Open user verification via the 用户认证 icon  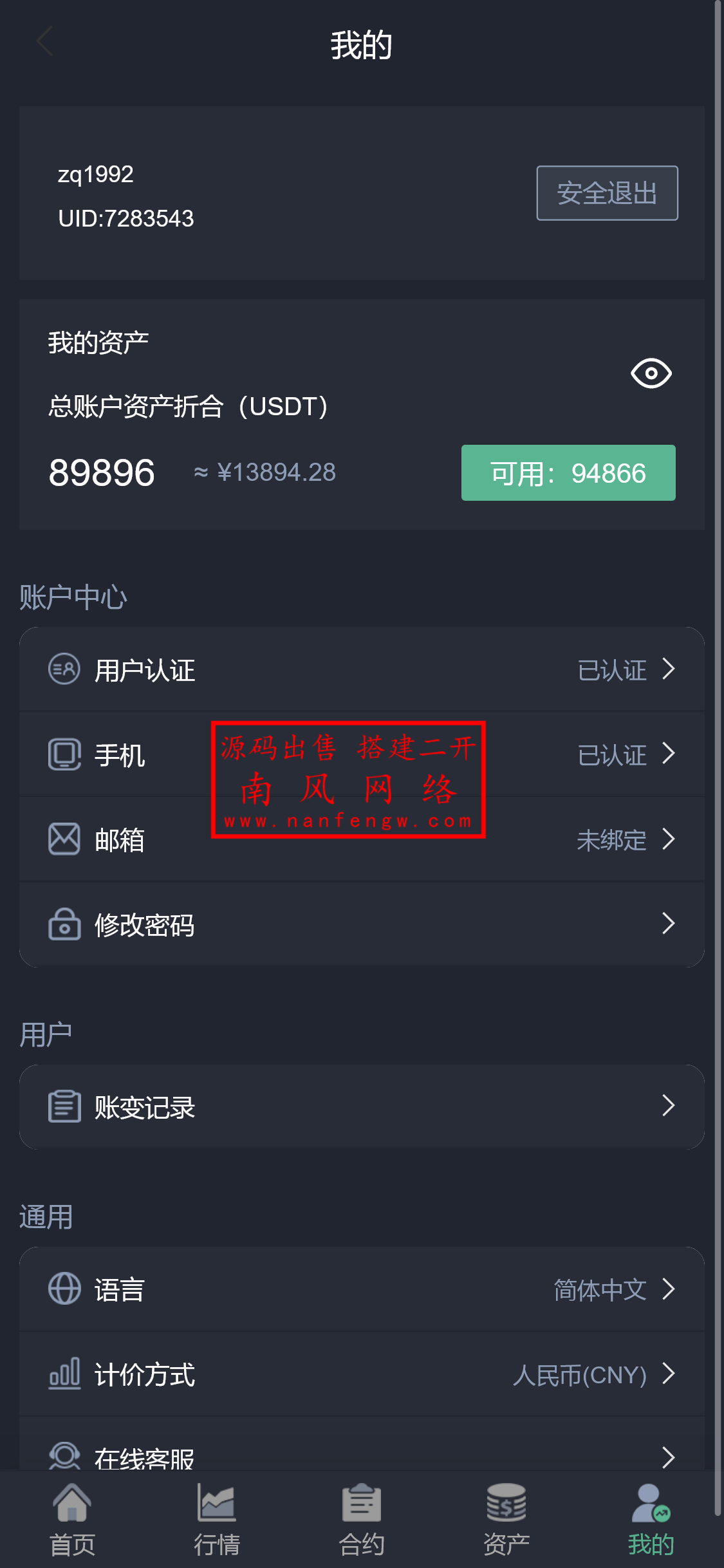63,669
